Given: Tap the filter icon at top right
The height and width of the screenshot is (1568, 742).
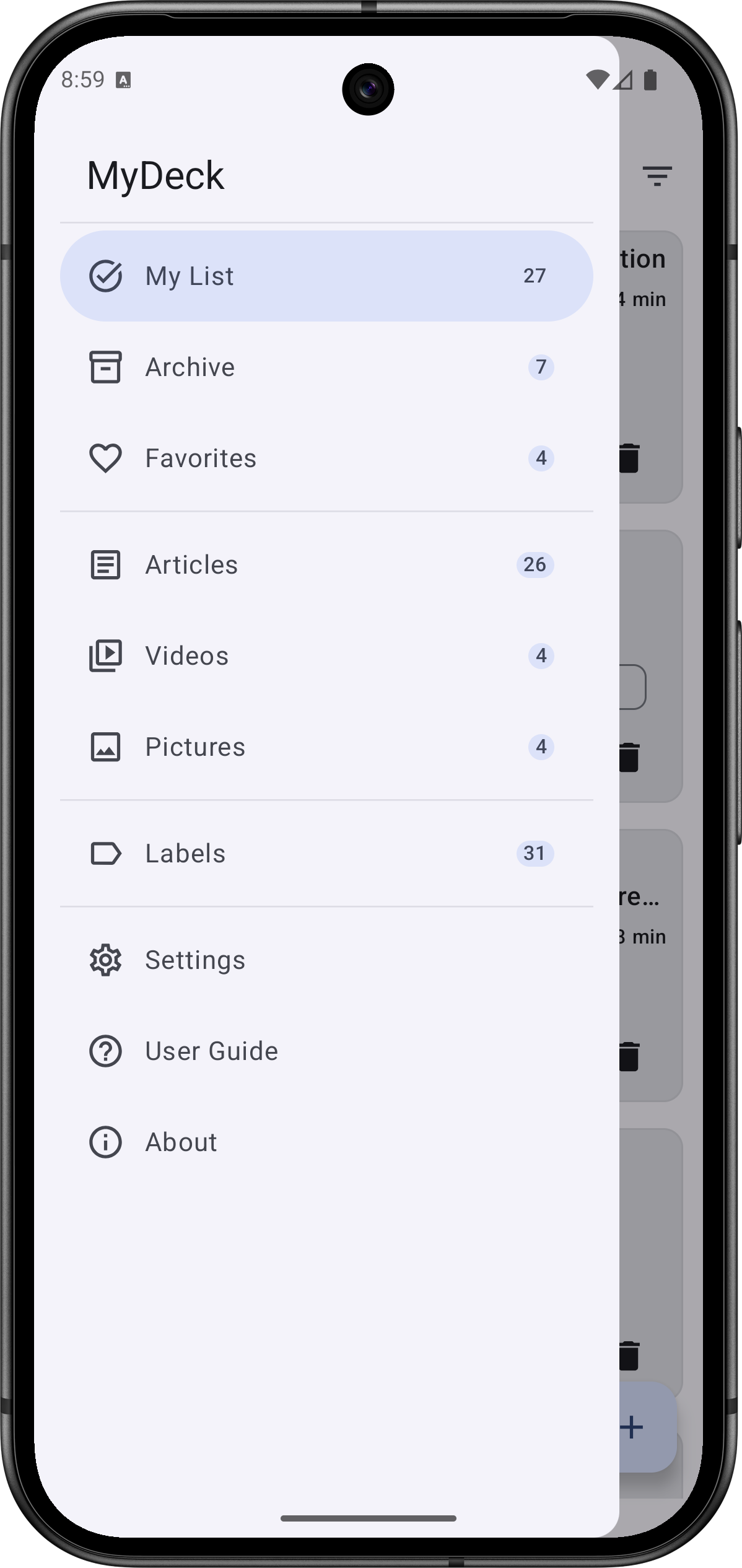Looking at the screenshot, I should tap(658, 178).
